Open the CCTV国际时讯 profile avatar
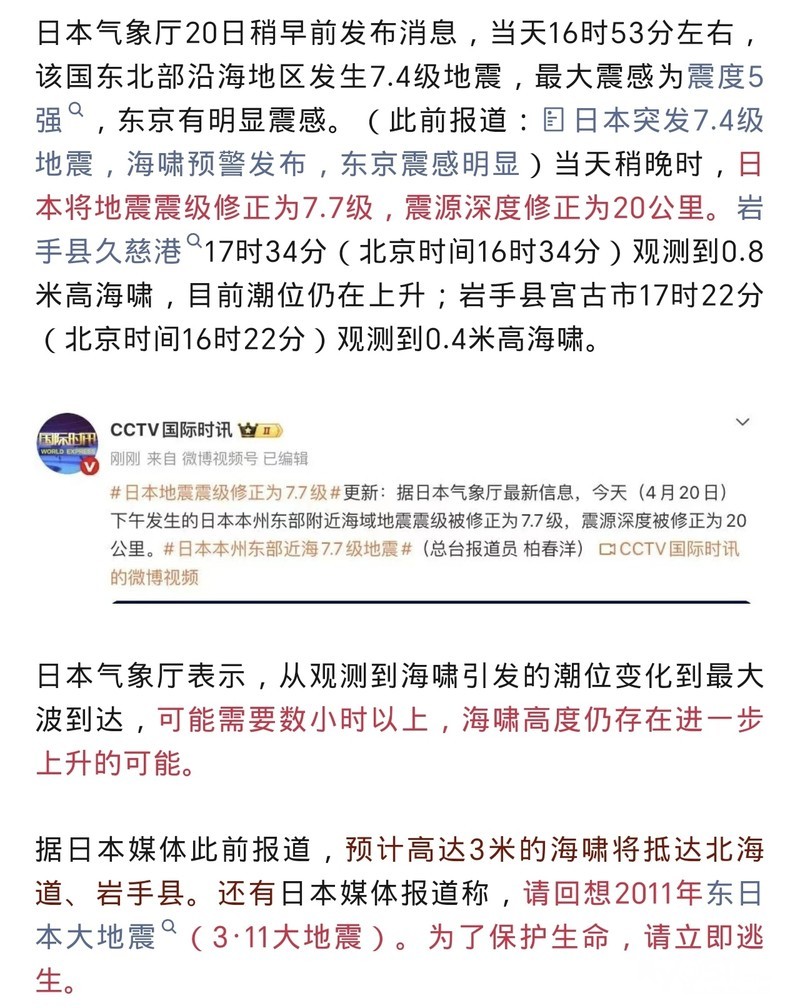Image resolution: width=800 pixels, height=1008 pixels. 69,444
